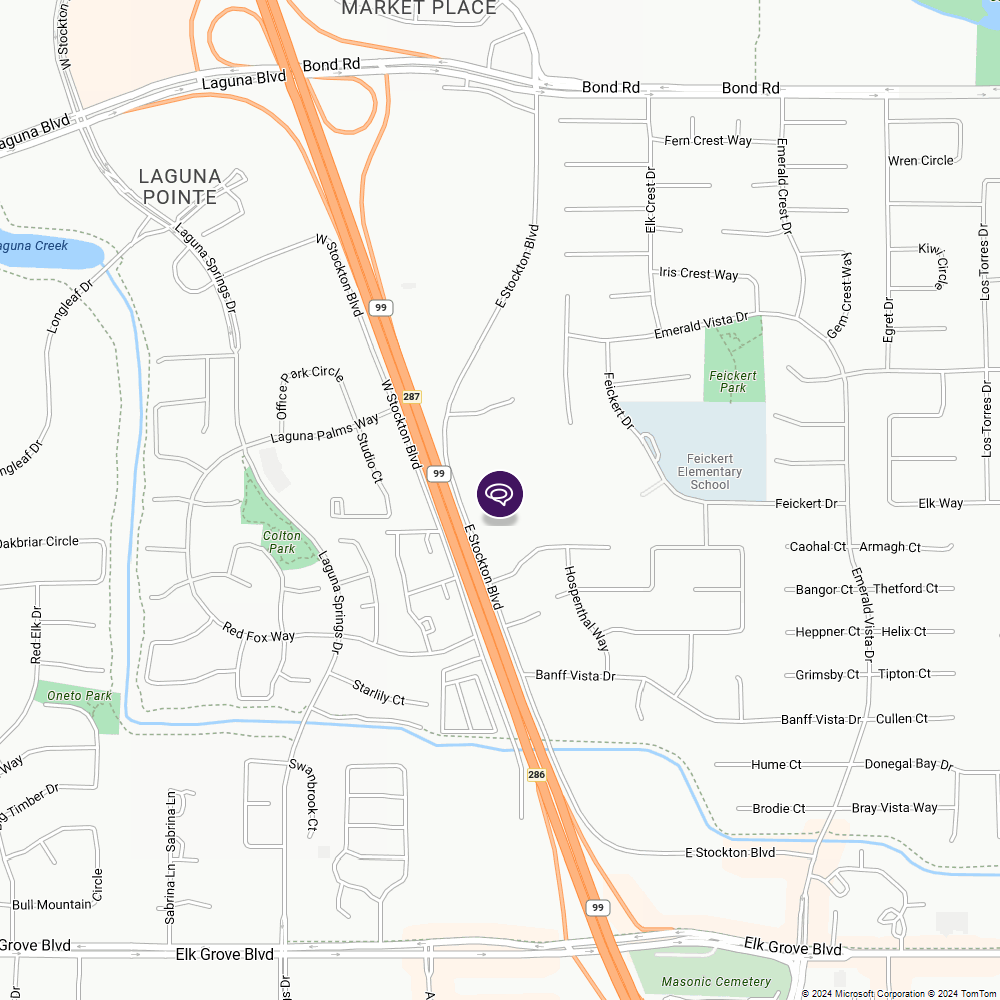Tap the purple location pin marker
Viewport: 1000px width, 1000px height.
tap(500, 495)
